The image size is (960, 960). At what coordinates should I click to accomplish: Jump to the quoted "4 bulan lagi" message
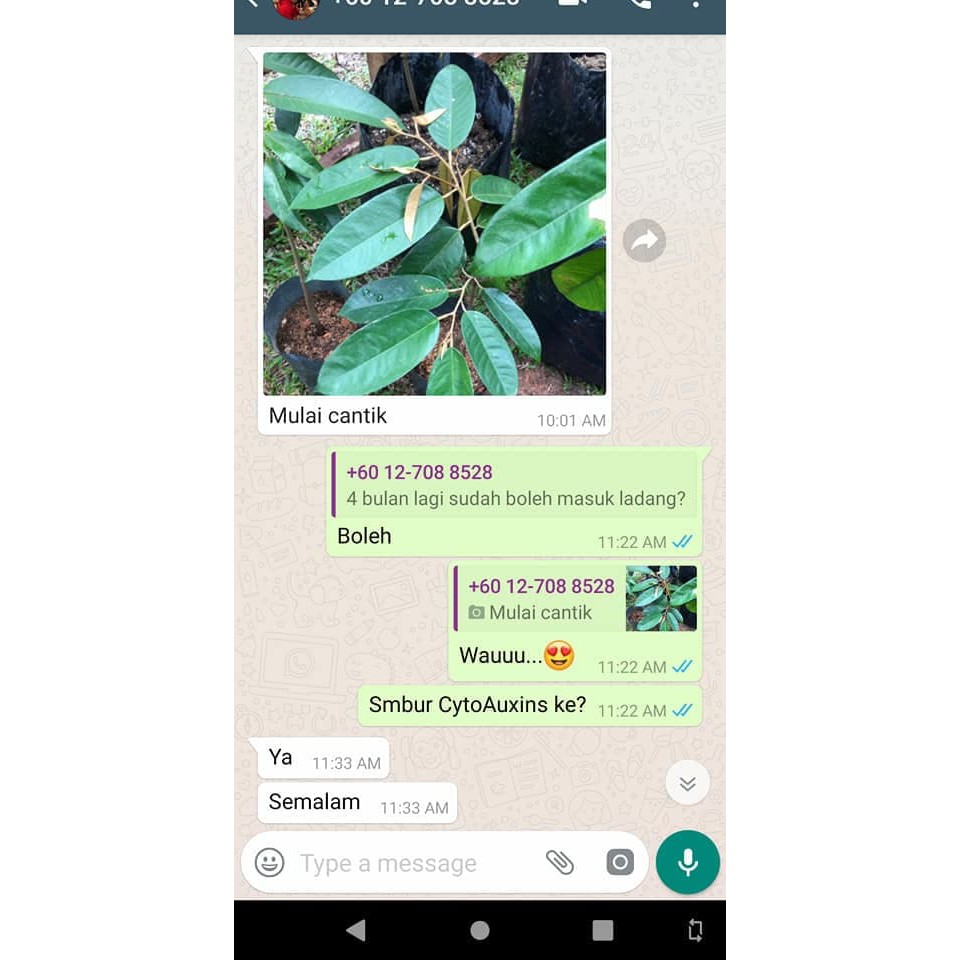coord(515,485)
